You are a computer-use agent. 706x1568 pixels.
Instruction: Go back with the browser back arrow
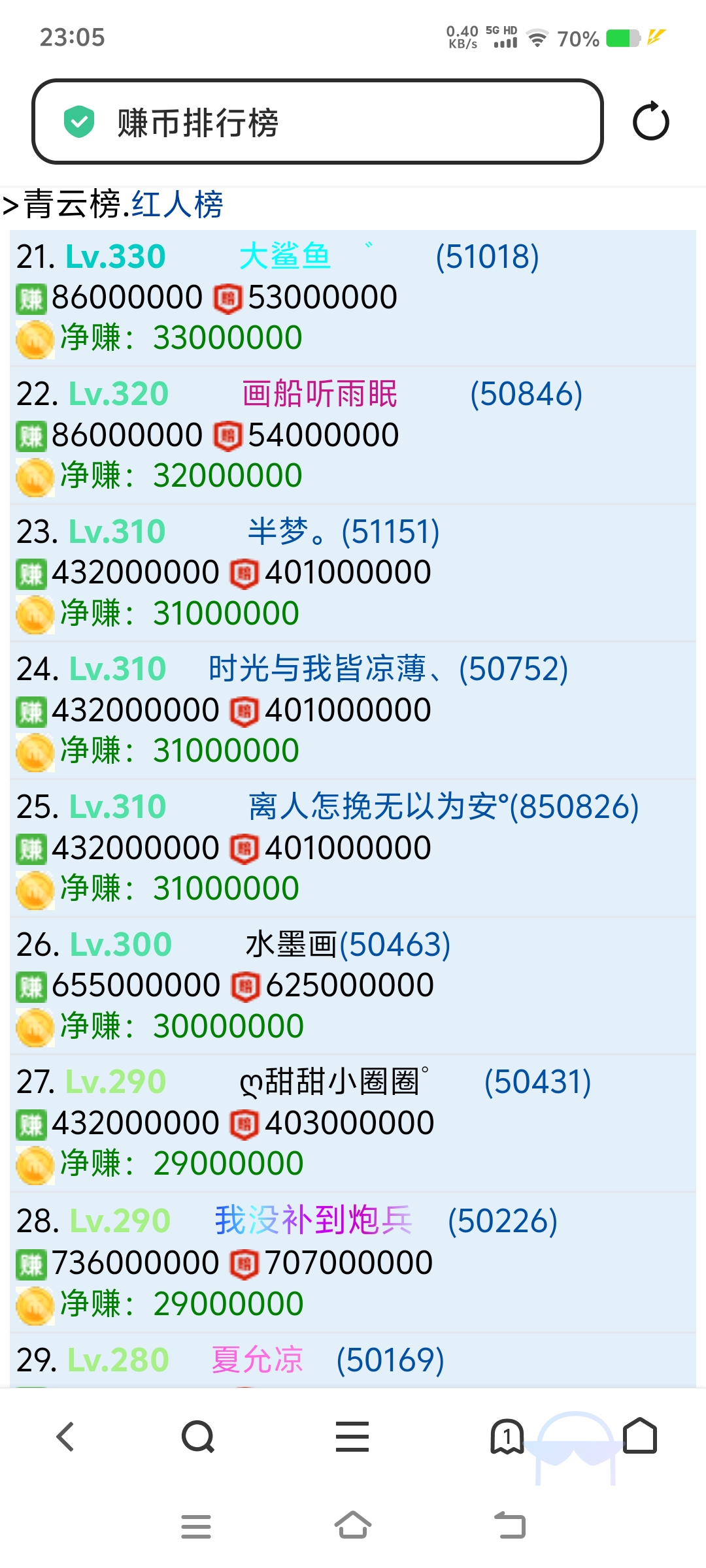click(x=65, y=1437)
